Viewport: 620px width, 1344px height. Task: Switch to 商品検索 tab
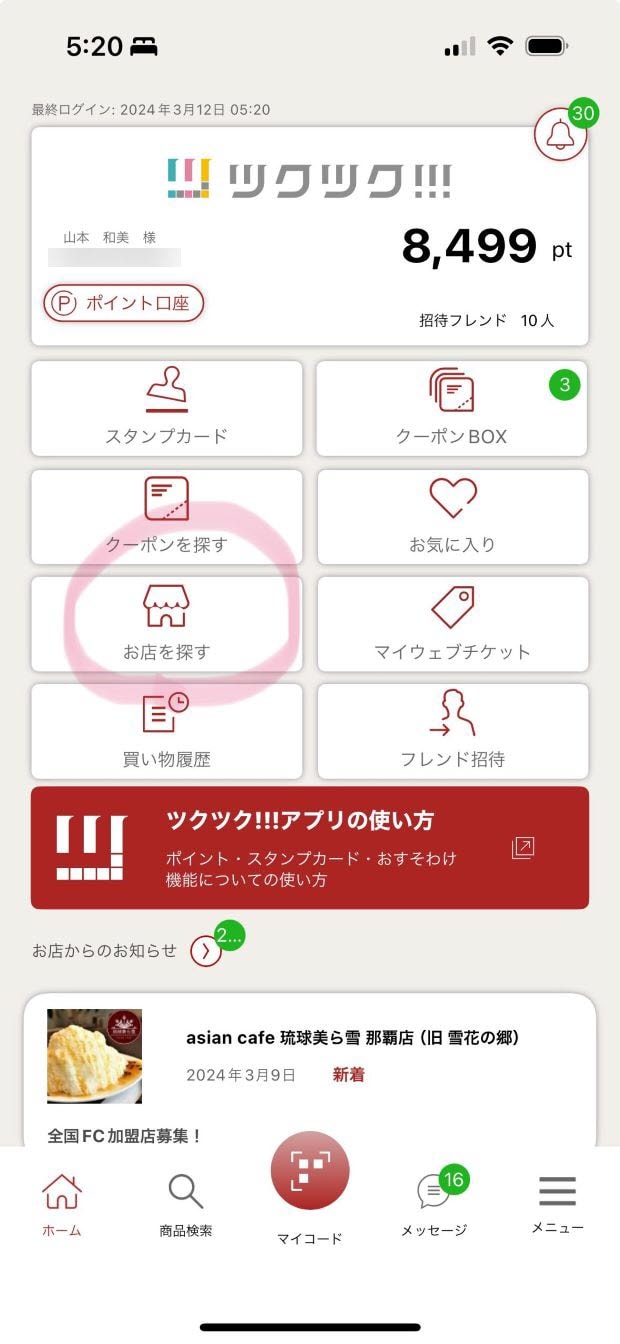click(x=186, y=1204)
